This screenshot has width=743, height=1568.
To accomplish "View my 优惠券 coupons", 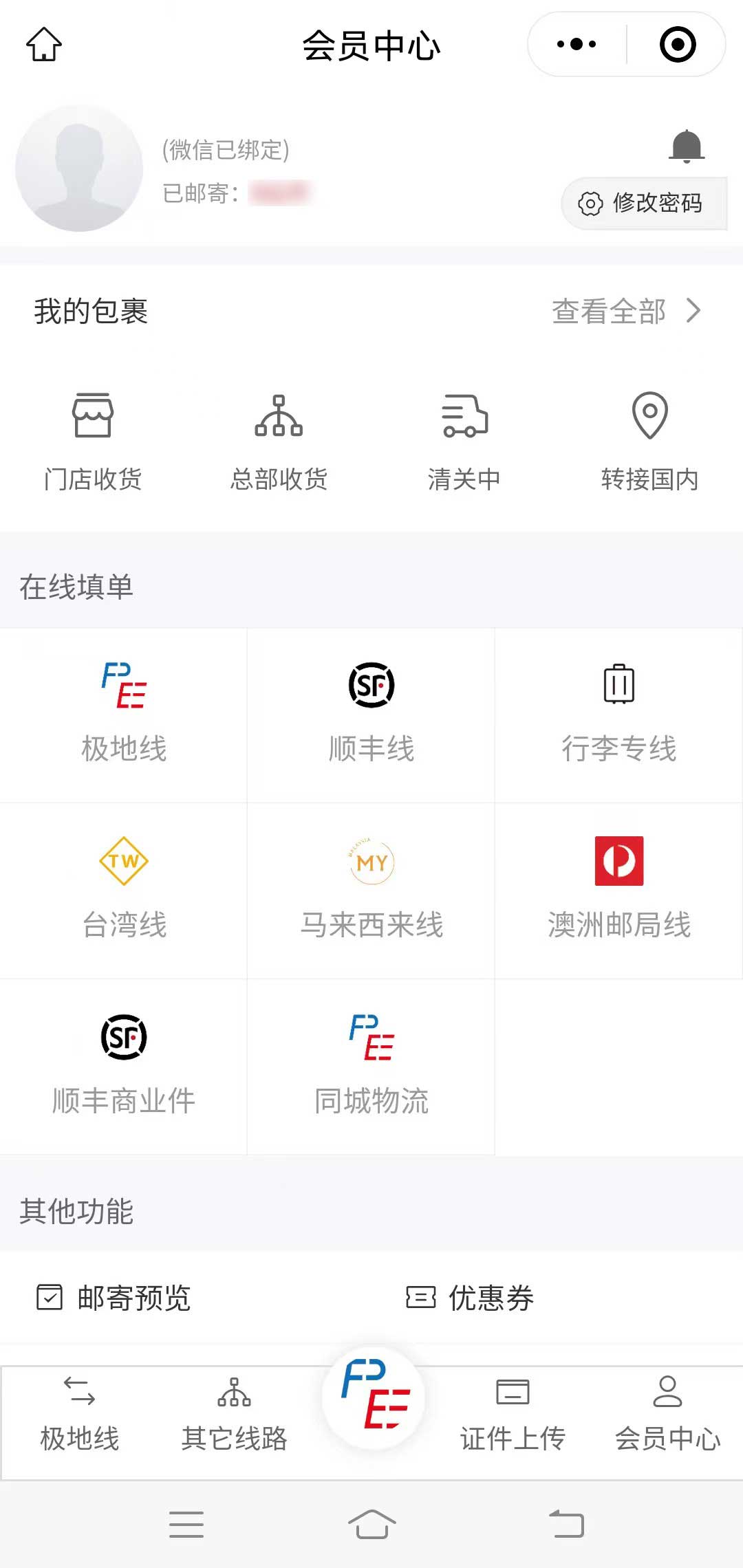I will coord(470,1298).
